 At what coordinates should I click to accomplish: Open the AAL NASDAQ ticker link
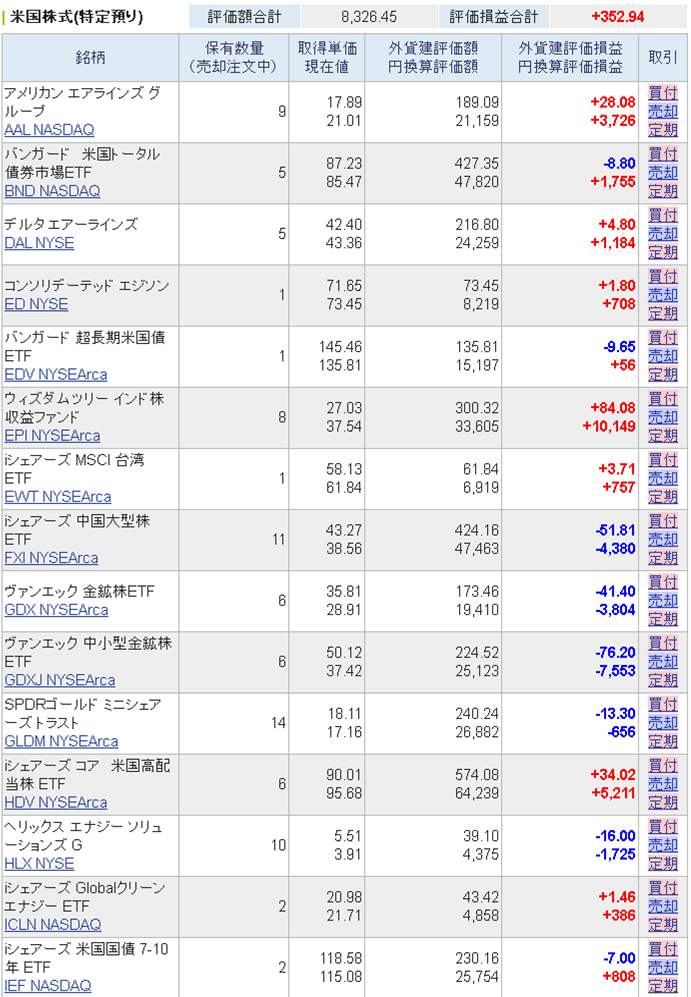(49, 130)
